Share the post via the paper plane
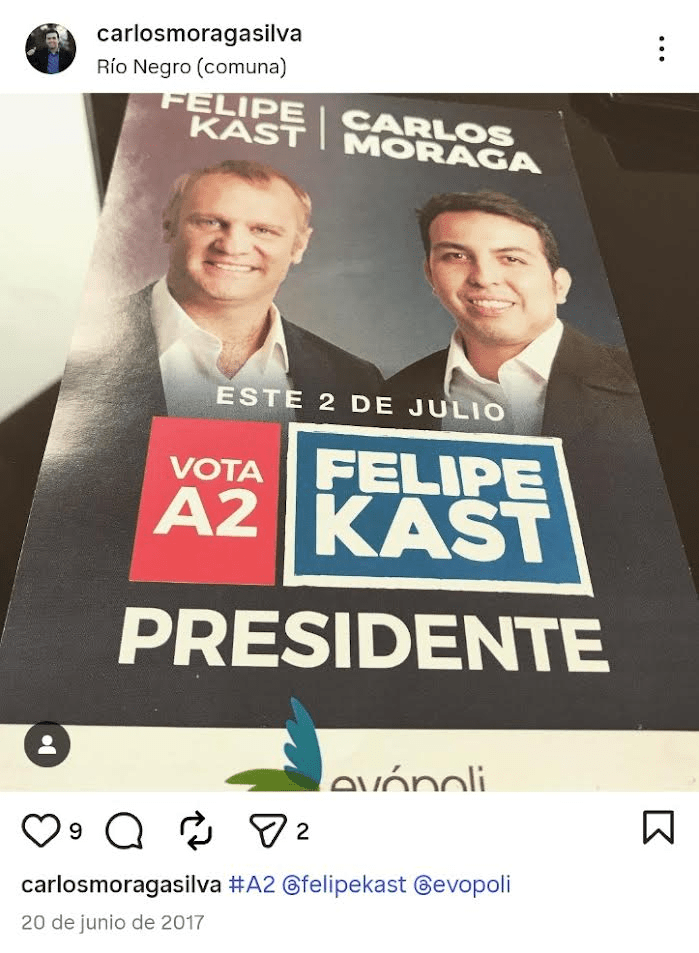Image resolution: width=699 pixels, height=953 pixels. [x=268, y=830]
